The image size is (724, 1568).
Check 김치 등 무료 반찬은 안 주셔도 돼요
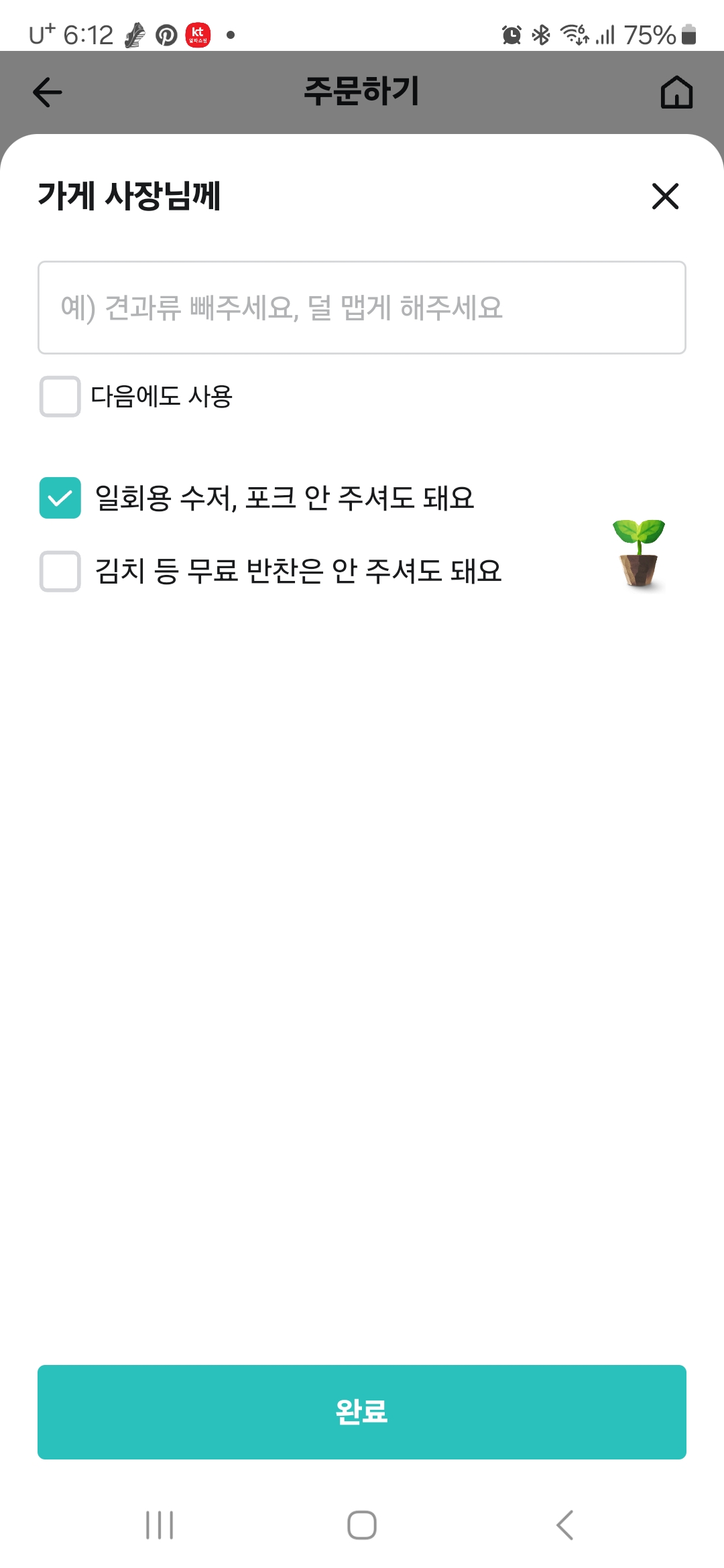60,572
